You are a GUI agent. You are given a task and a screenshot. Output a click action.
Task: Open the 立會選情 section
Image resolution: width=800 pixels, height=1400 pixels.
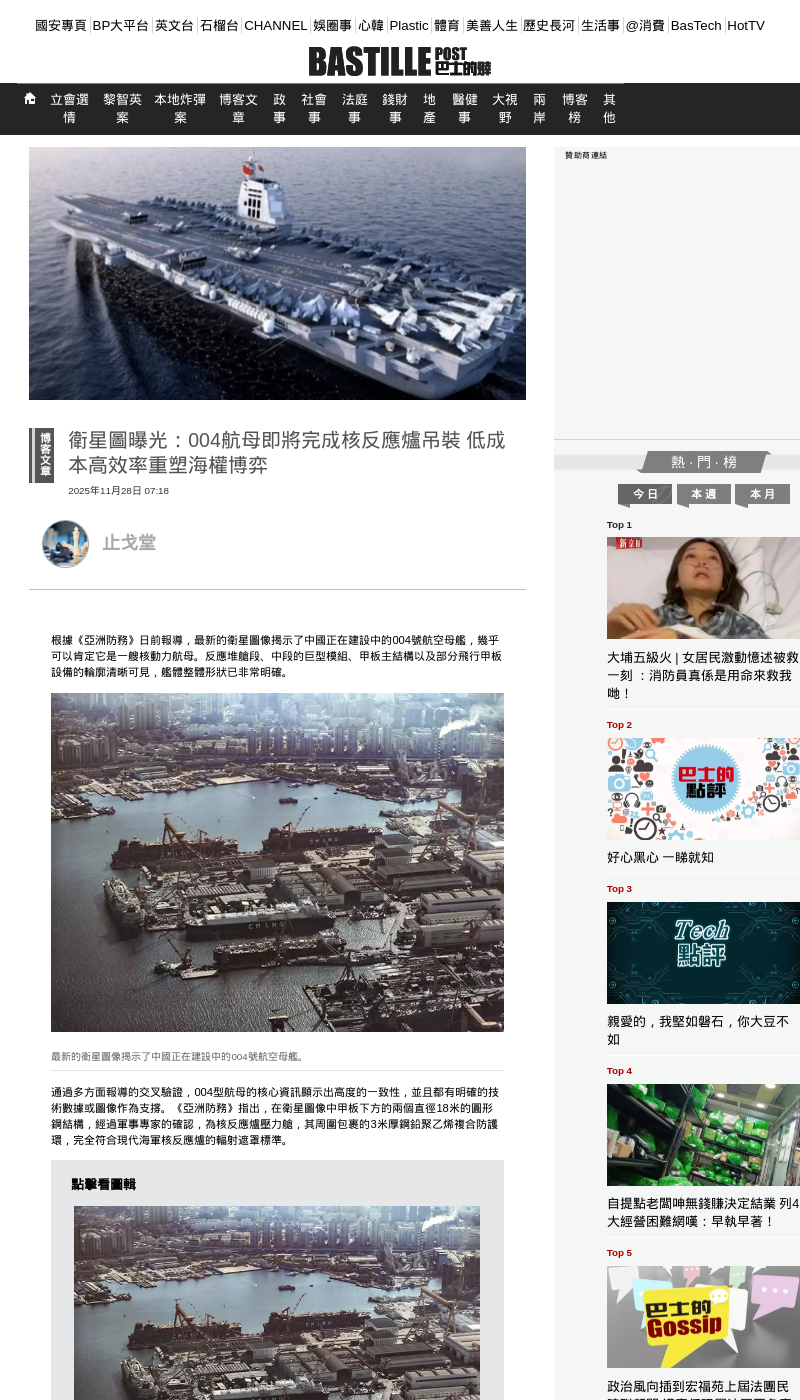(x=69, y=108)
